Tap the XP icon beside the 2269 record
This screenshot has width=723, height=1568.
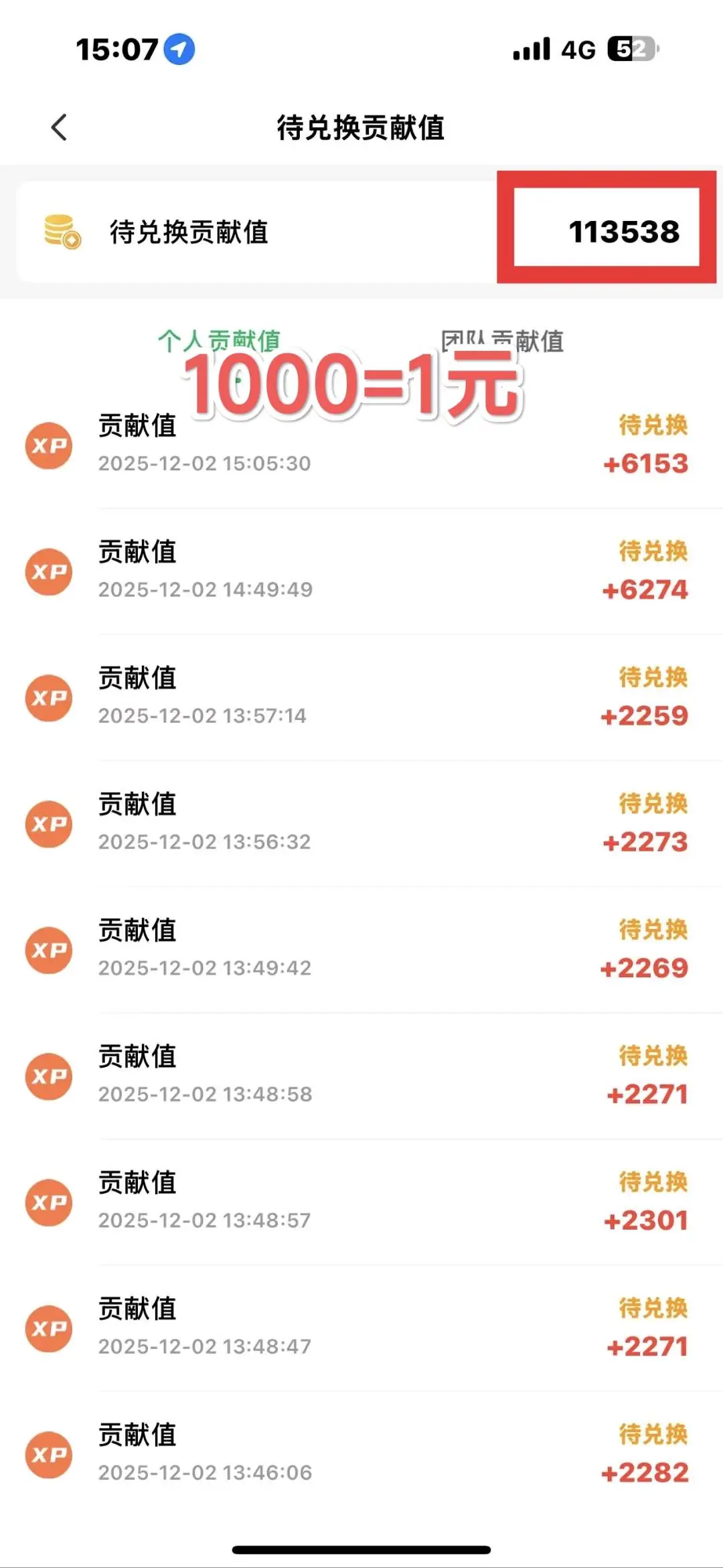pos(48,949)
